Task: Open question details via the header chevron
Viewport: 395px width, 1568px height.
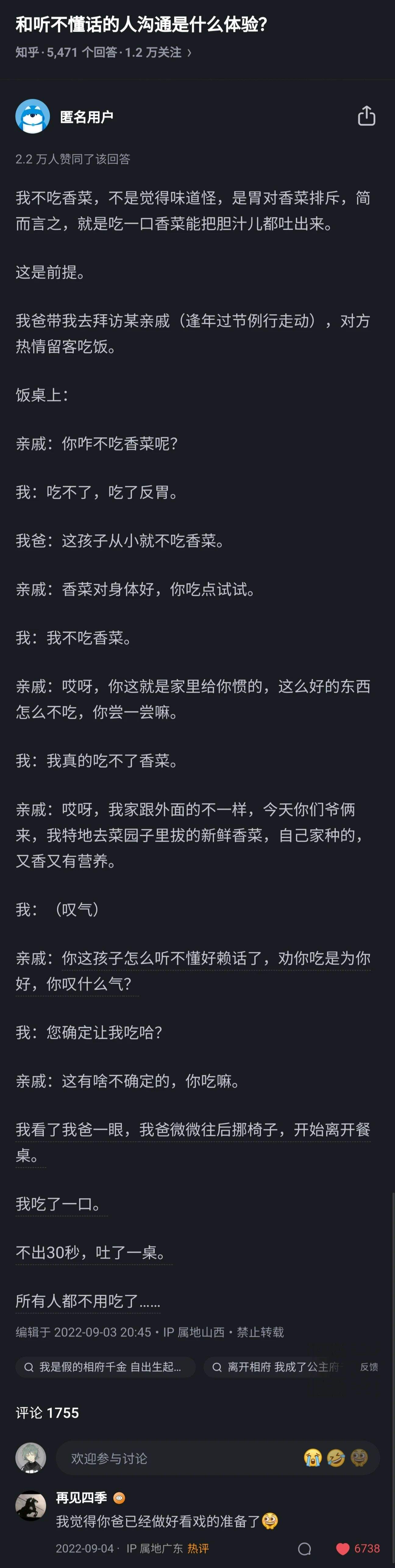Action: pyautogui.click(x=189, y=53)
